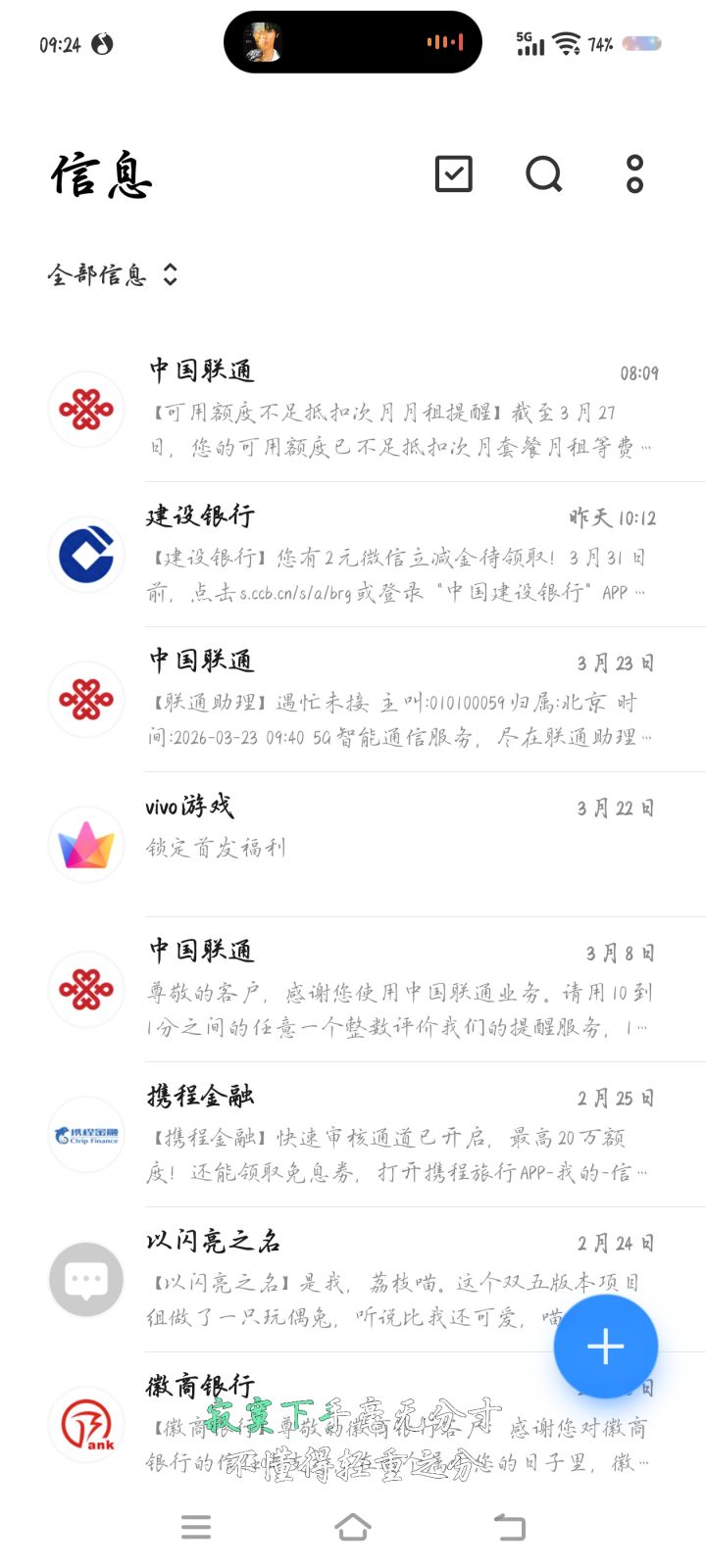706x1568 pixels.
Task: Open the 建设银行 立减金 message
Action: [x=392, y=554]
